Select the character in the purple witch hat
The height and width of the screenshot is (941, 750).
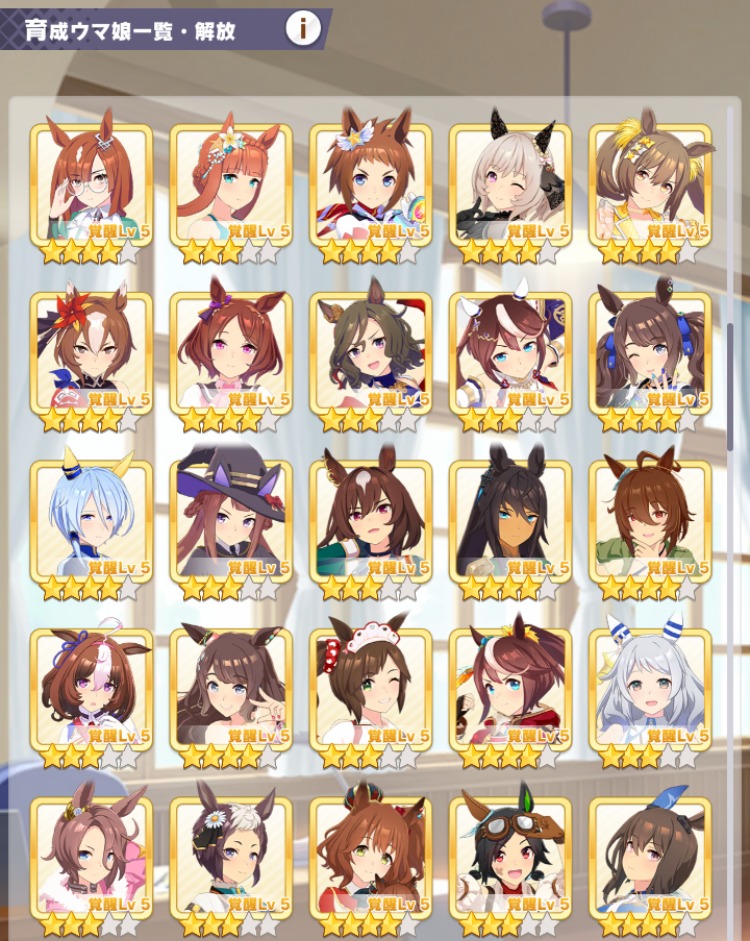point(231,519)
